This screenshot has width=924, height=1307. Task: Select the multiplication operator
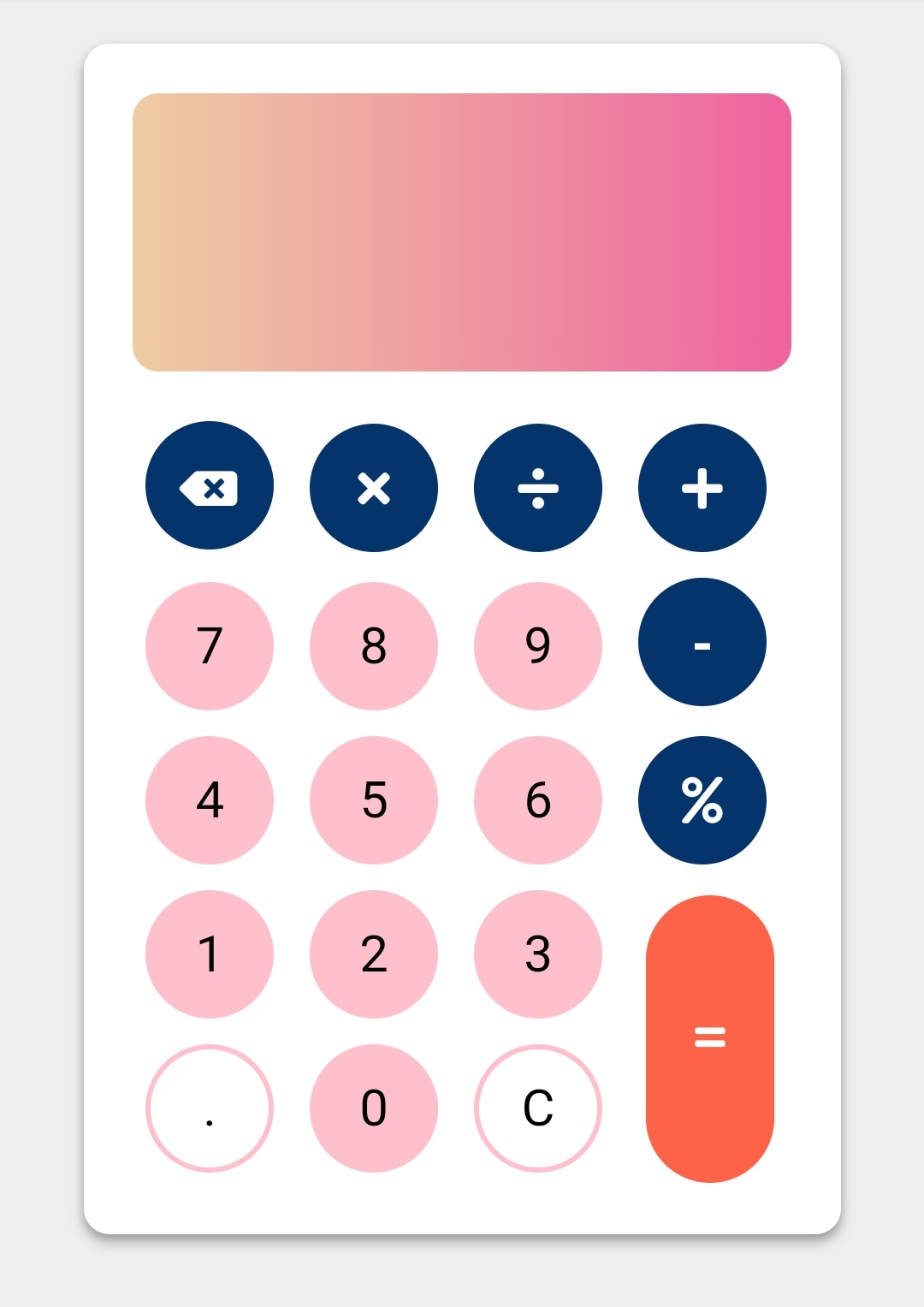pyautogui.click(x=374, y=486)
